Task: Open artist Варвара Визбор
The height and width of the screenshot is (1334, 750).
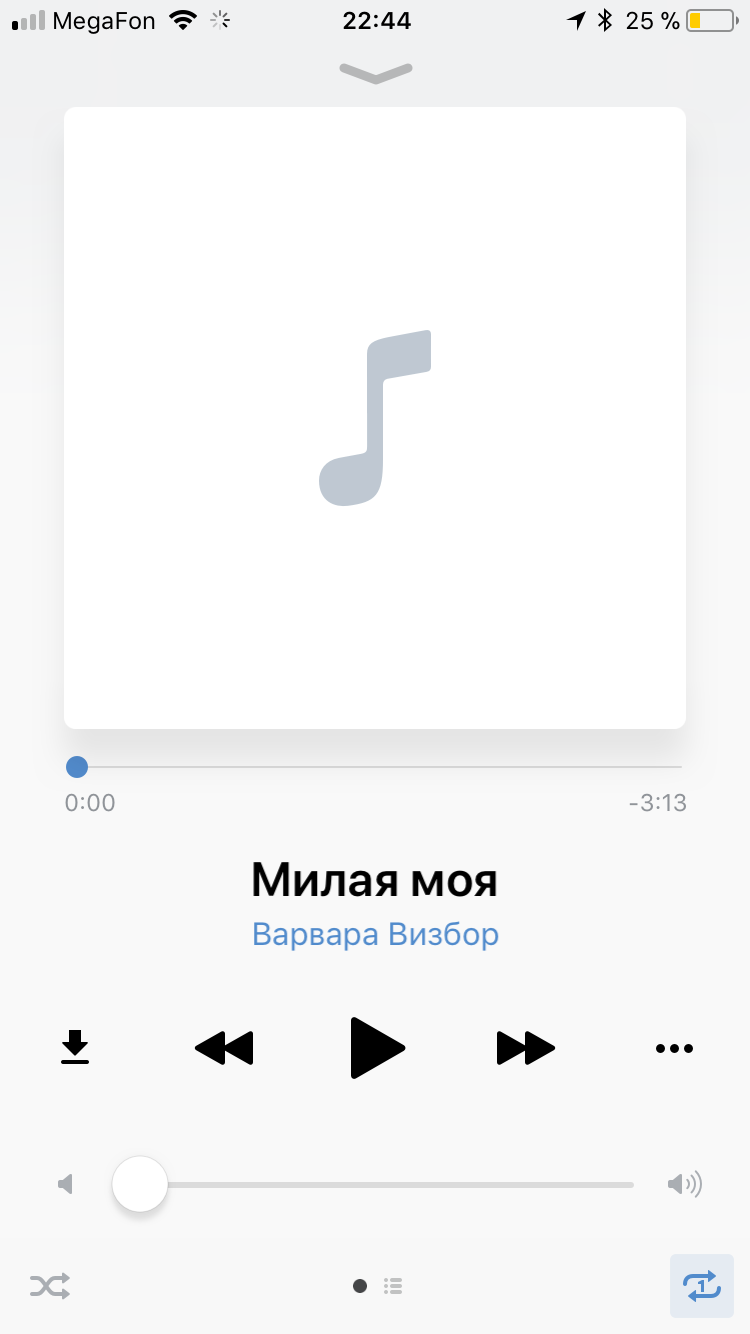Action: [375, 934]
